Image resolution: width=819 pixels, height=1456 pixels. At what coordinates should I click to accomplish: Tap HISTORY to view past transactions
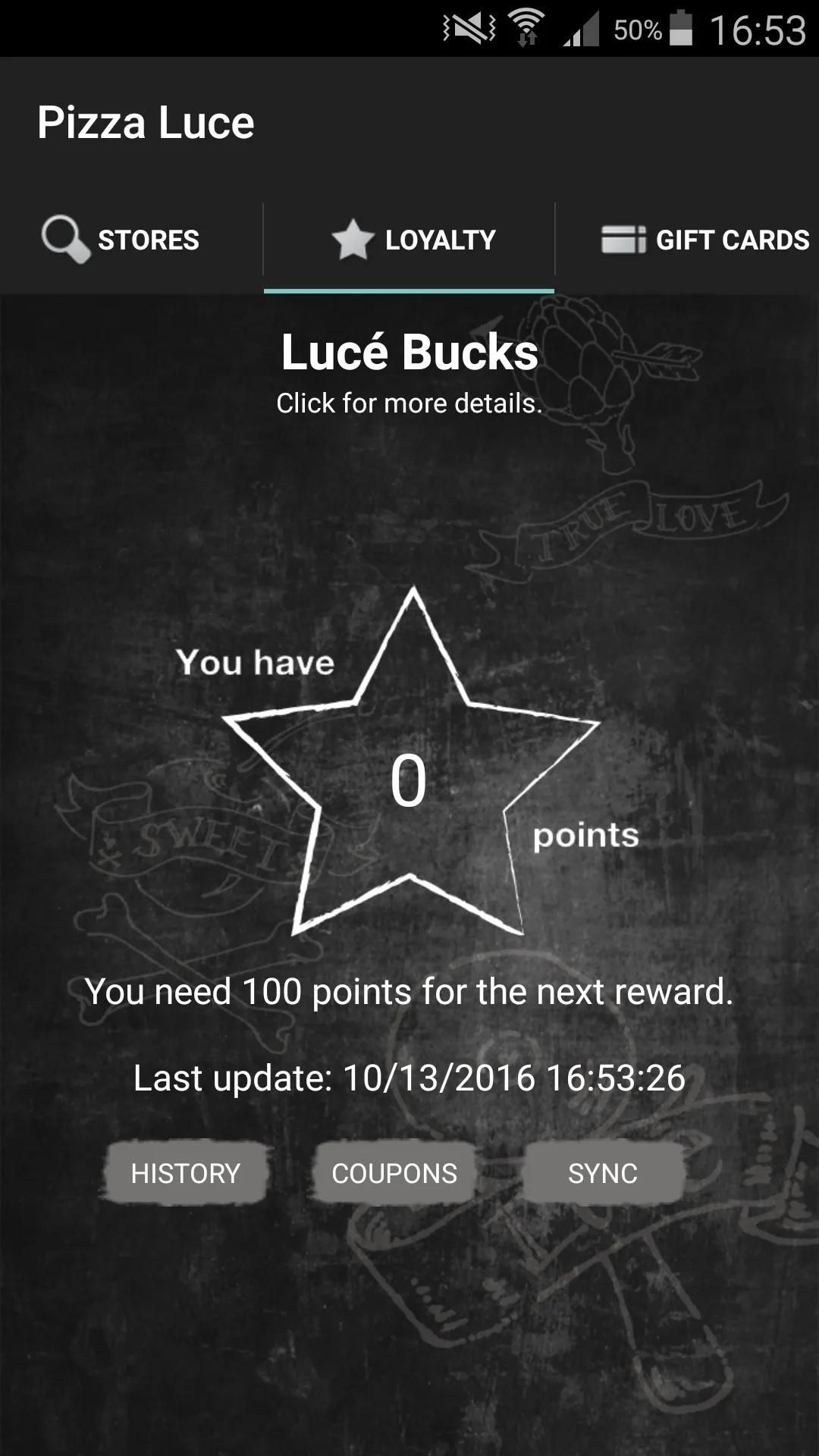coord(184,1173)
